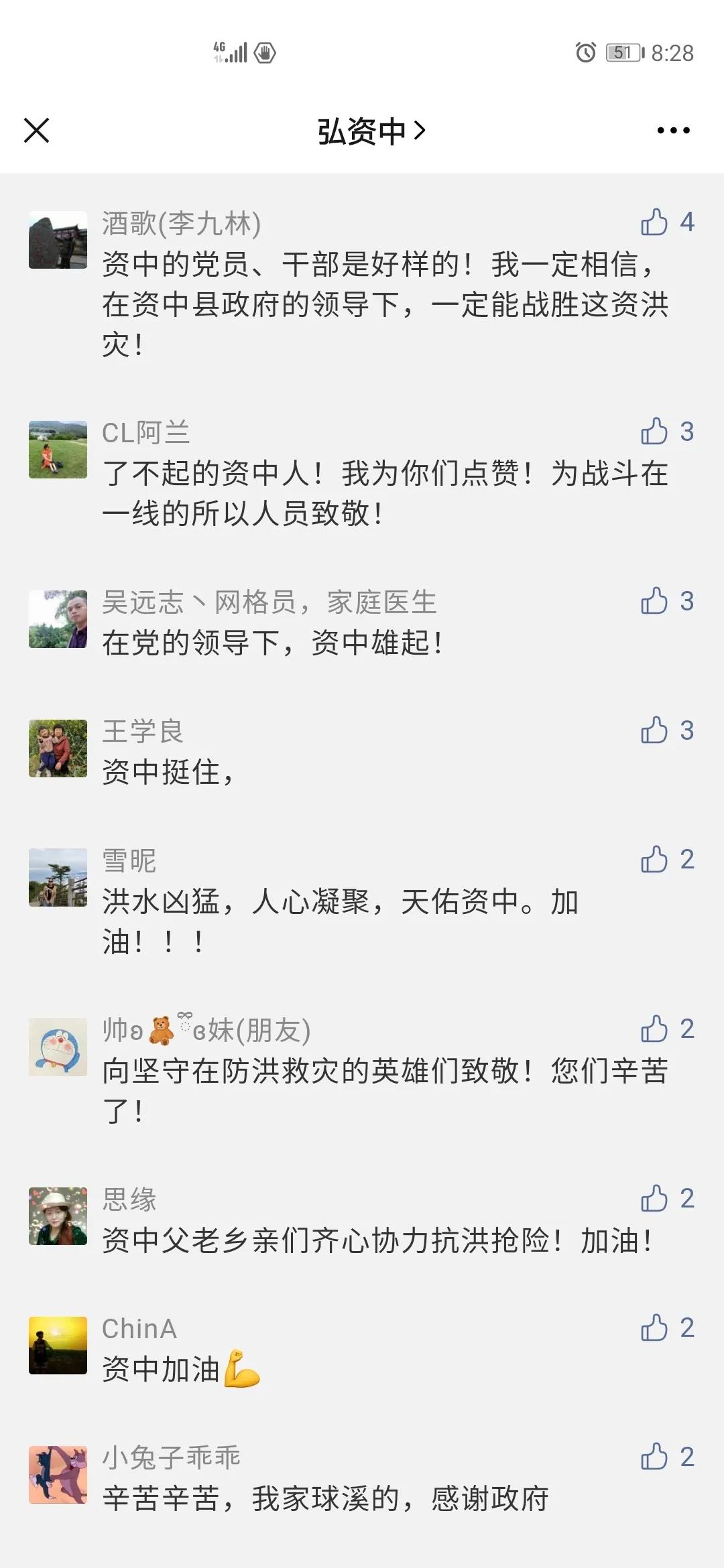Like ChinA's 资中加油 comment
The image size is (724, 1568).
click(x=655, y=1327)
